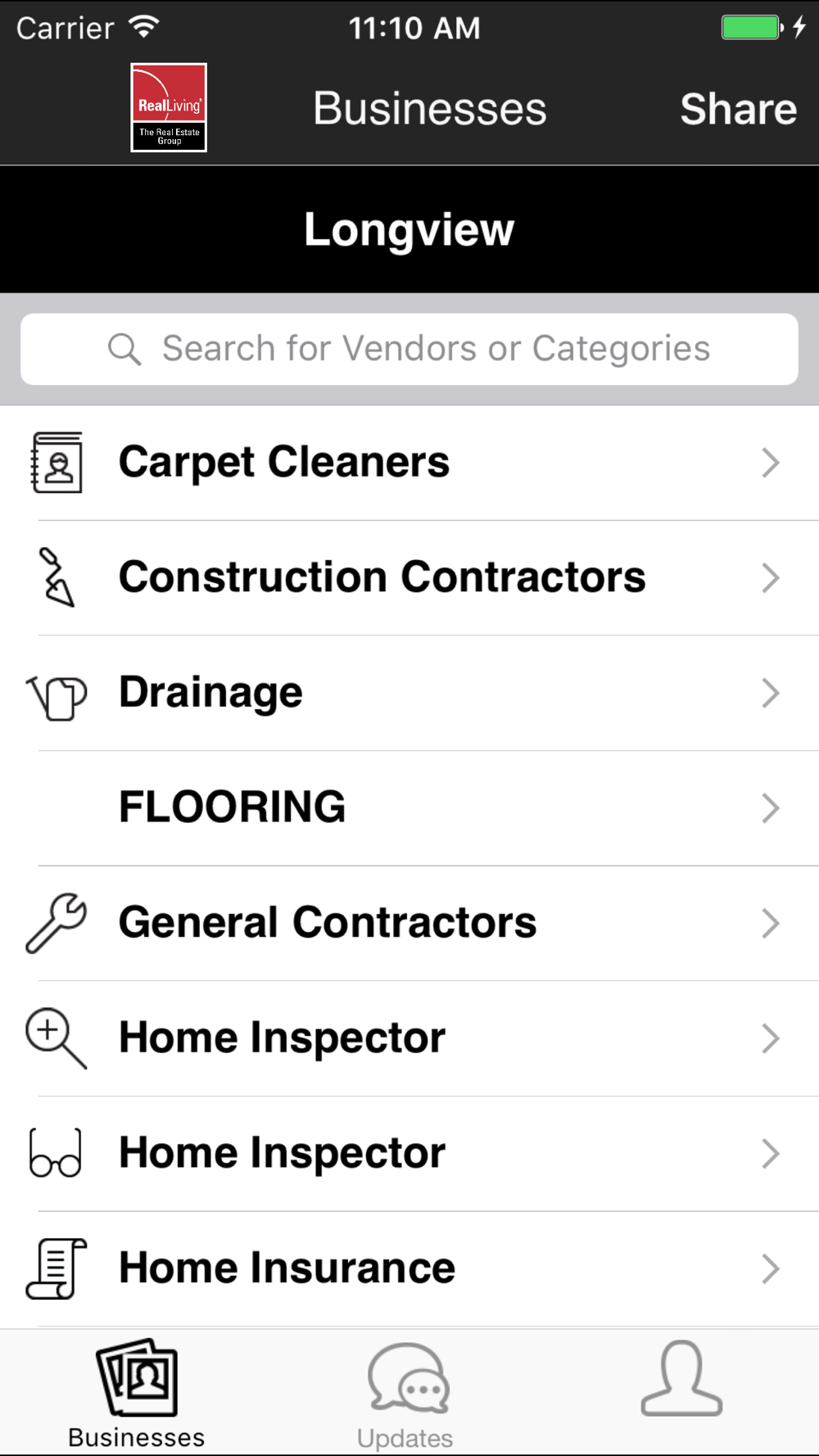Screen dimensions: 819x1456
Task: Open Construction Contractors category
Action: 409,578
